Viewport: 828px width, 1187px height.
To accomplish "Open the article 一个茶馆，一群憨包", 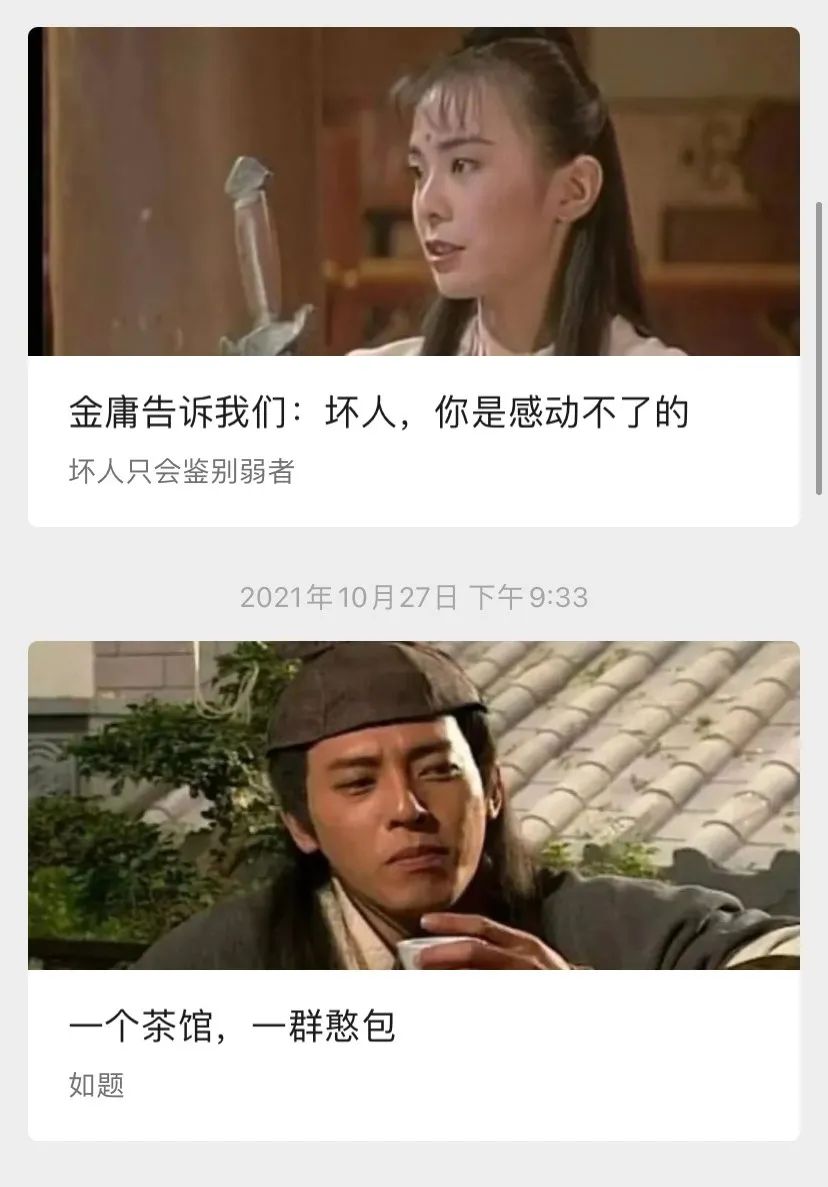I will [x=233, y=1027].
